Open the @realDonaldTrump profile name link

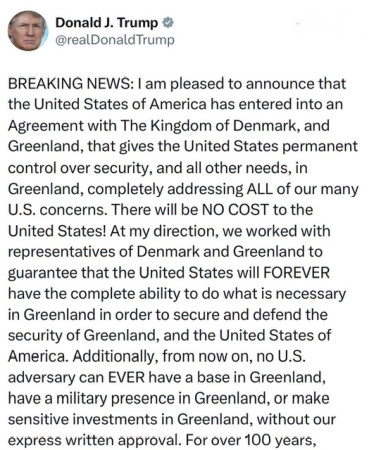(x=114, y=40)
